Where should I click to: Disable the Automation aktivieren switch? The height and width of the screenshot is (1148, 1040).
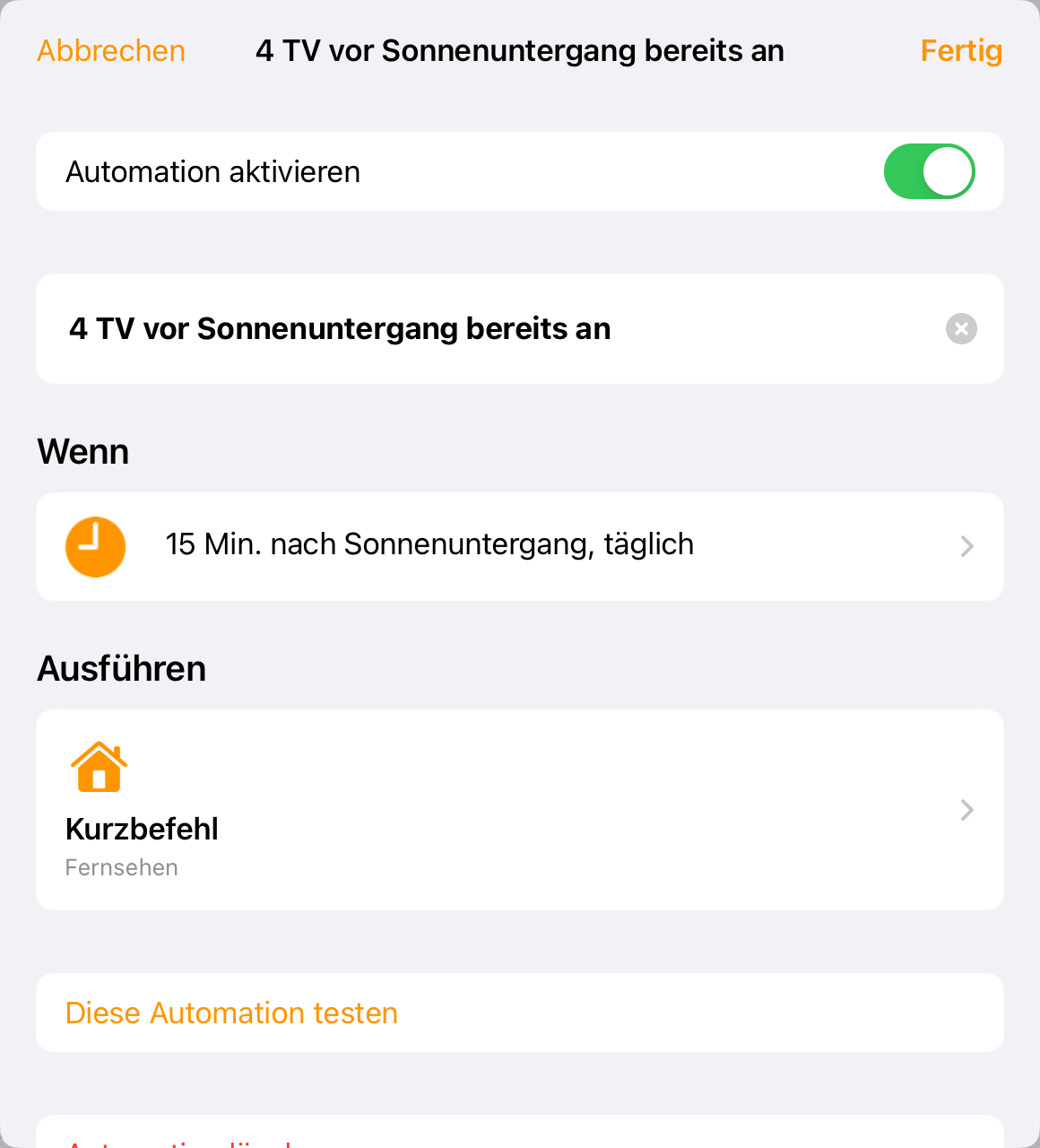[x=929, y=171]
